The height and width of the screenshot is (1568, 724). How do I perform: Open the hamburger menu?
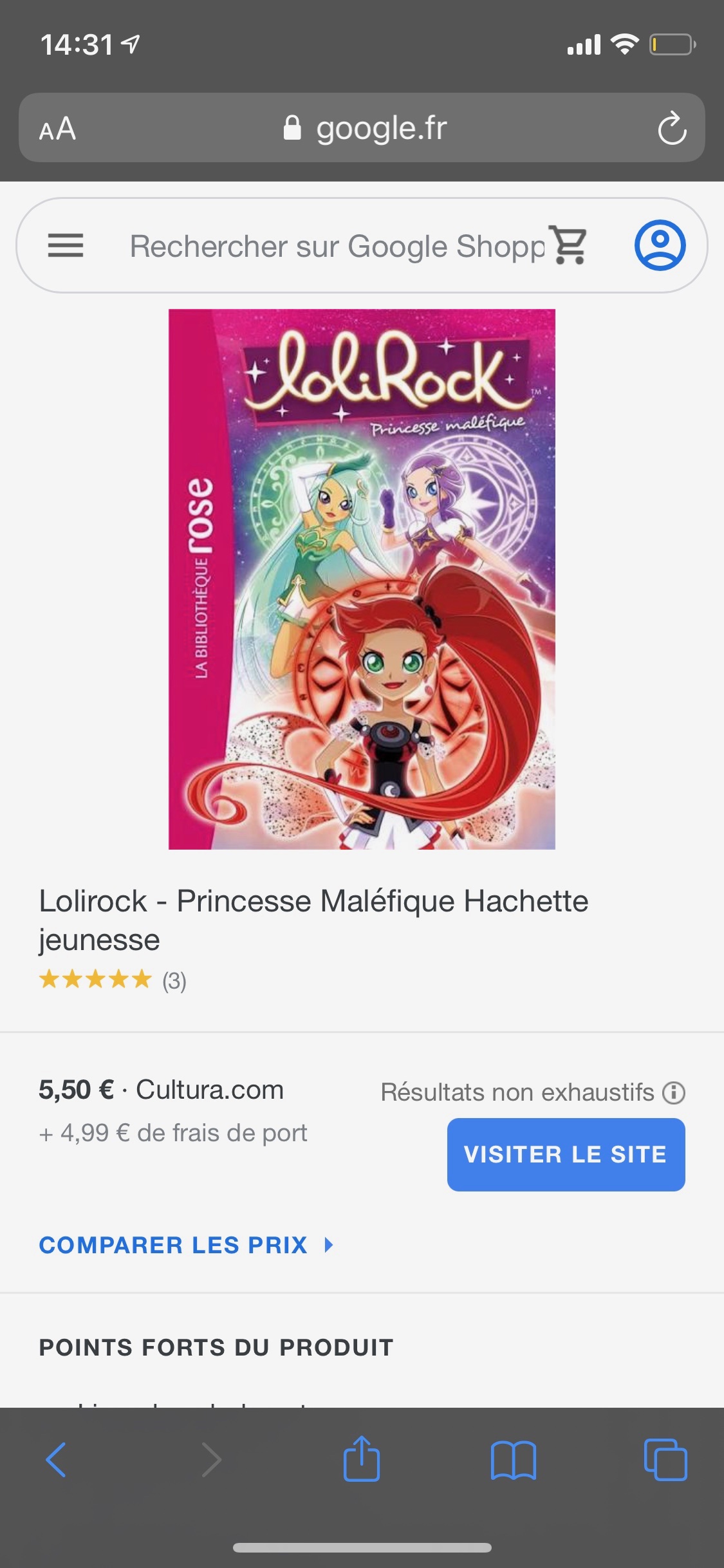66,245
